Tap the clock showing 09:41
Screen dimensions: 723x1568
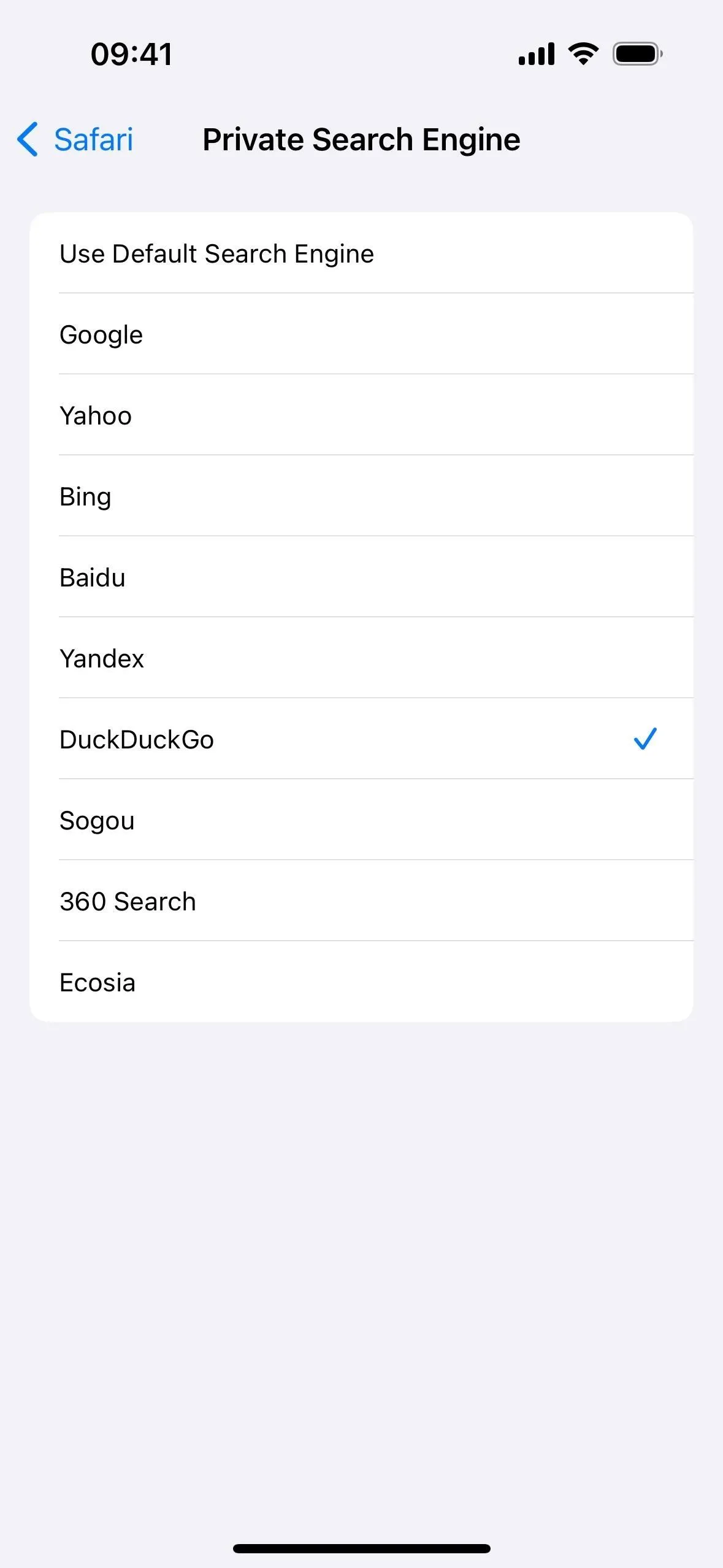pos(131,54)
